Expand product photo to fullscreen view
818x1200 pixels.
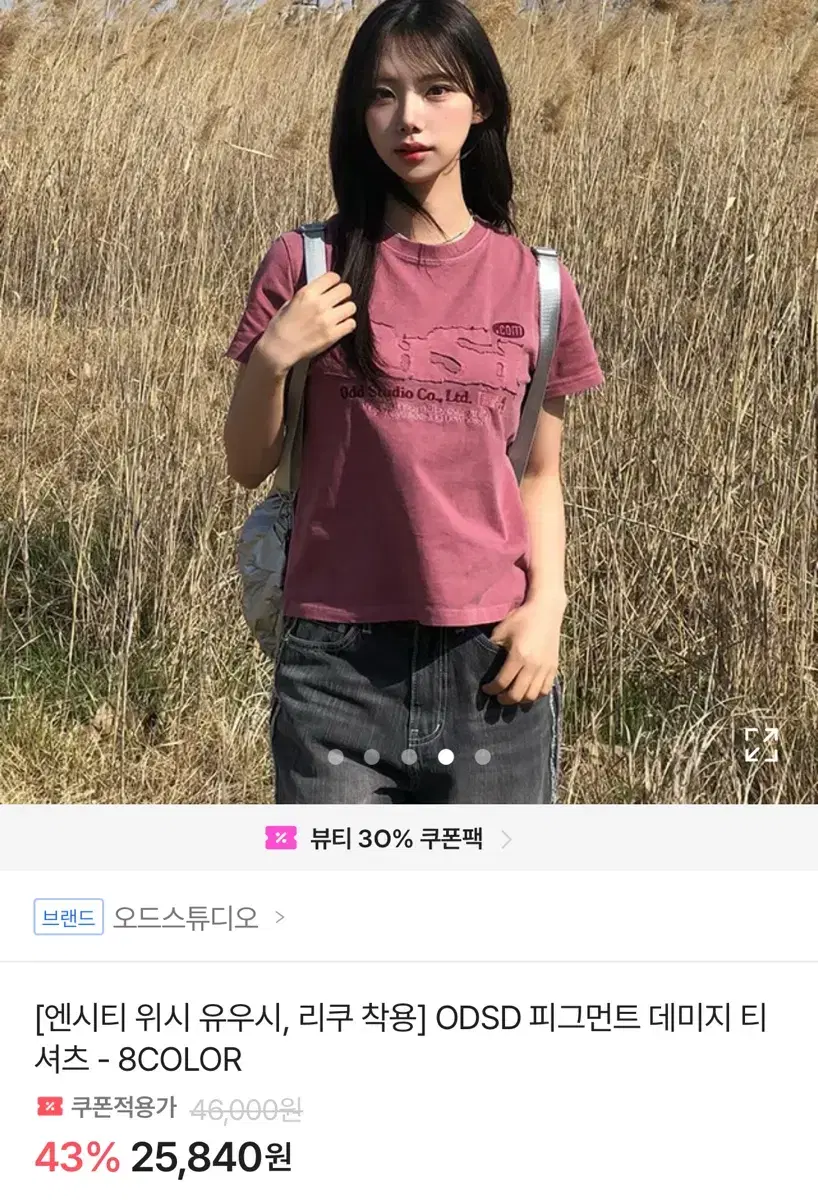click(764, 744)
